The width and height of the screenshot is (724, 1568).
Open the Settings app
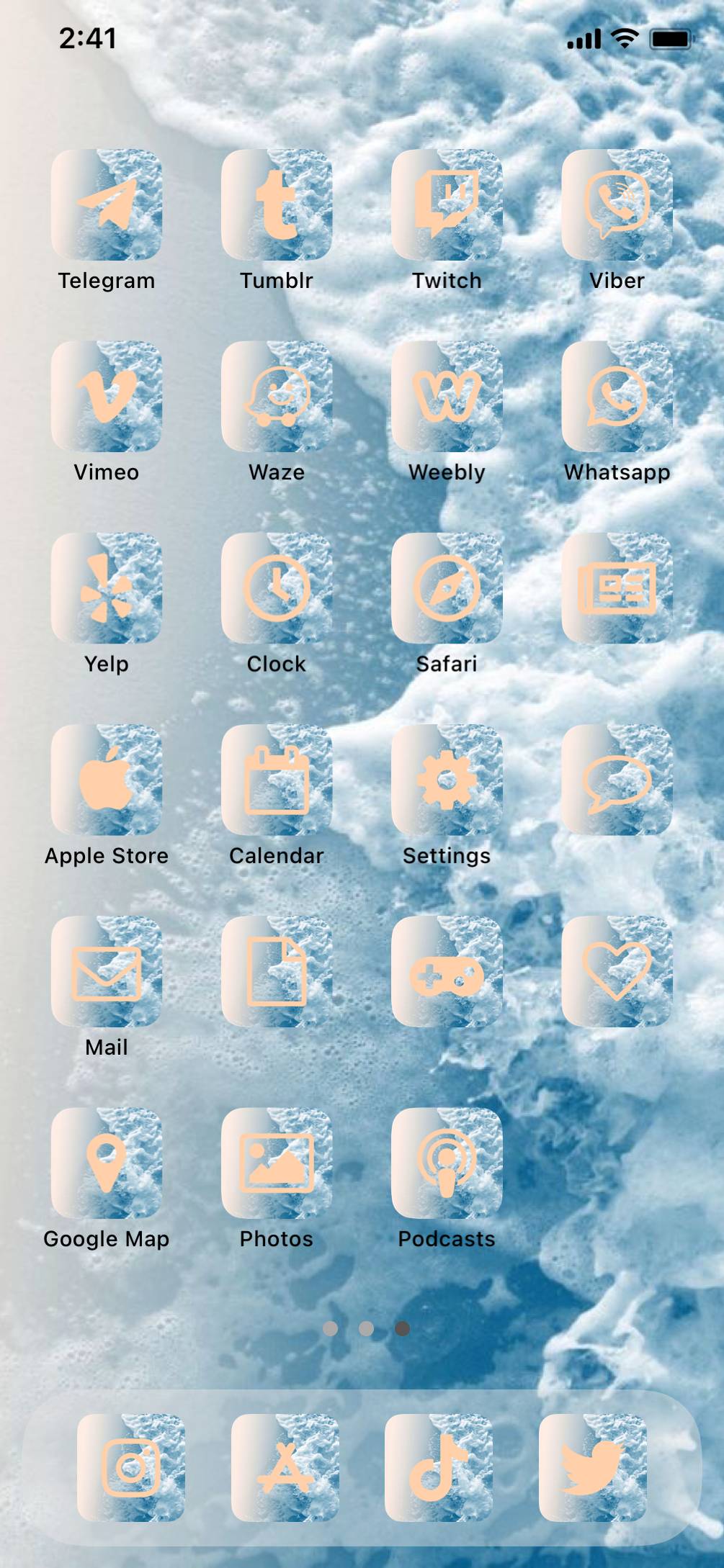click(x=447, y=780)
